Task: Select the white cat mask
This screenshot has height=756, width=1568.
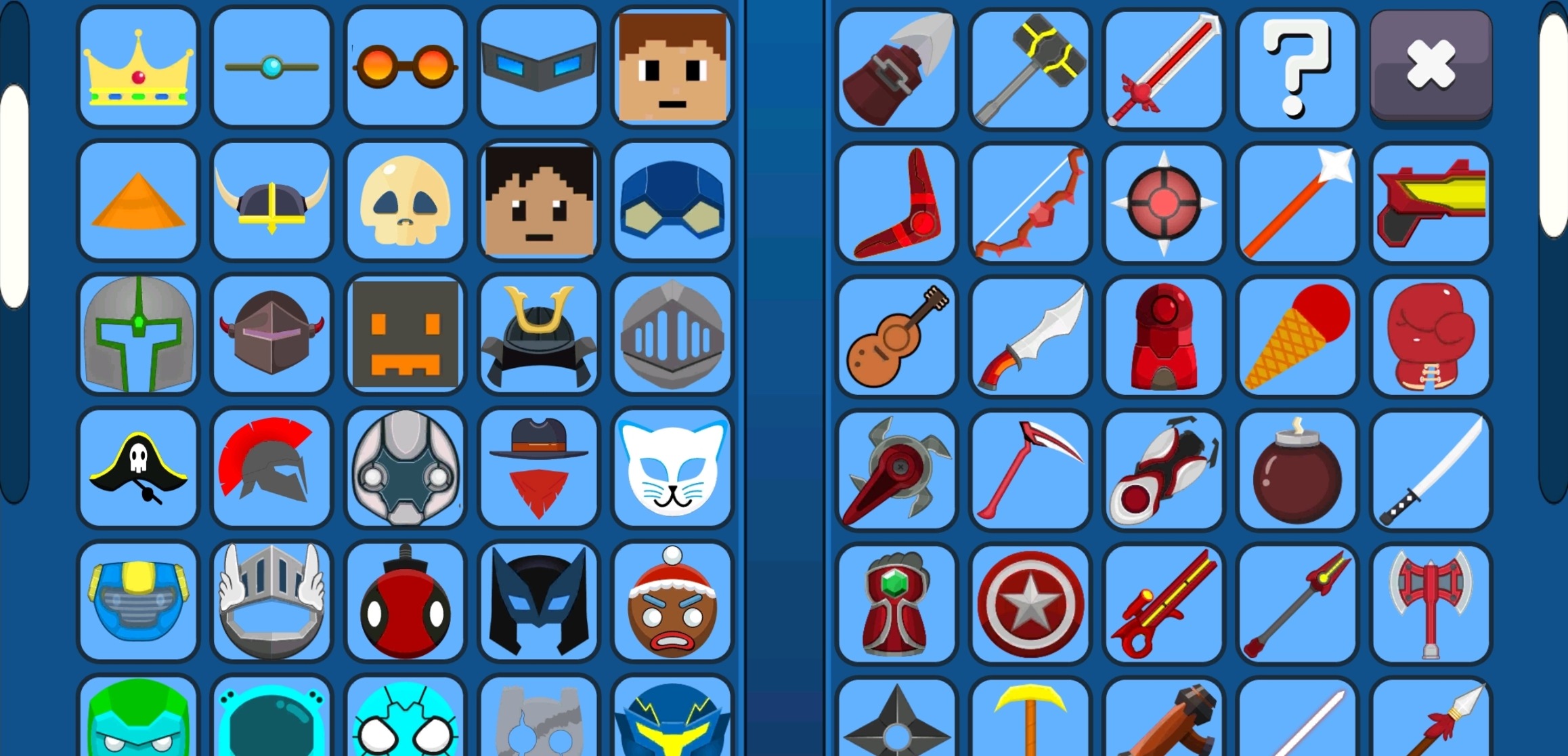Action: click(672, 467)
